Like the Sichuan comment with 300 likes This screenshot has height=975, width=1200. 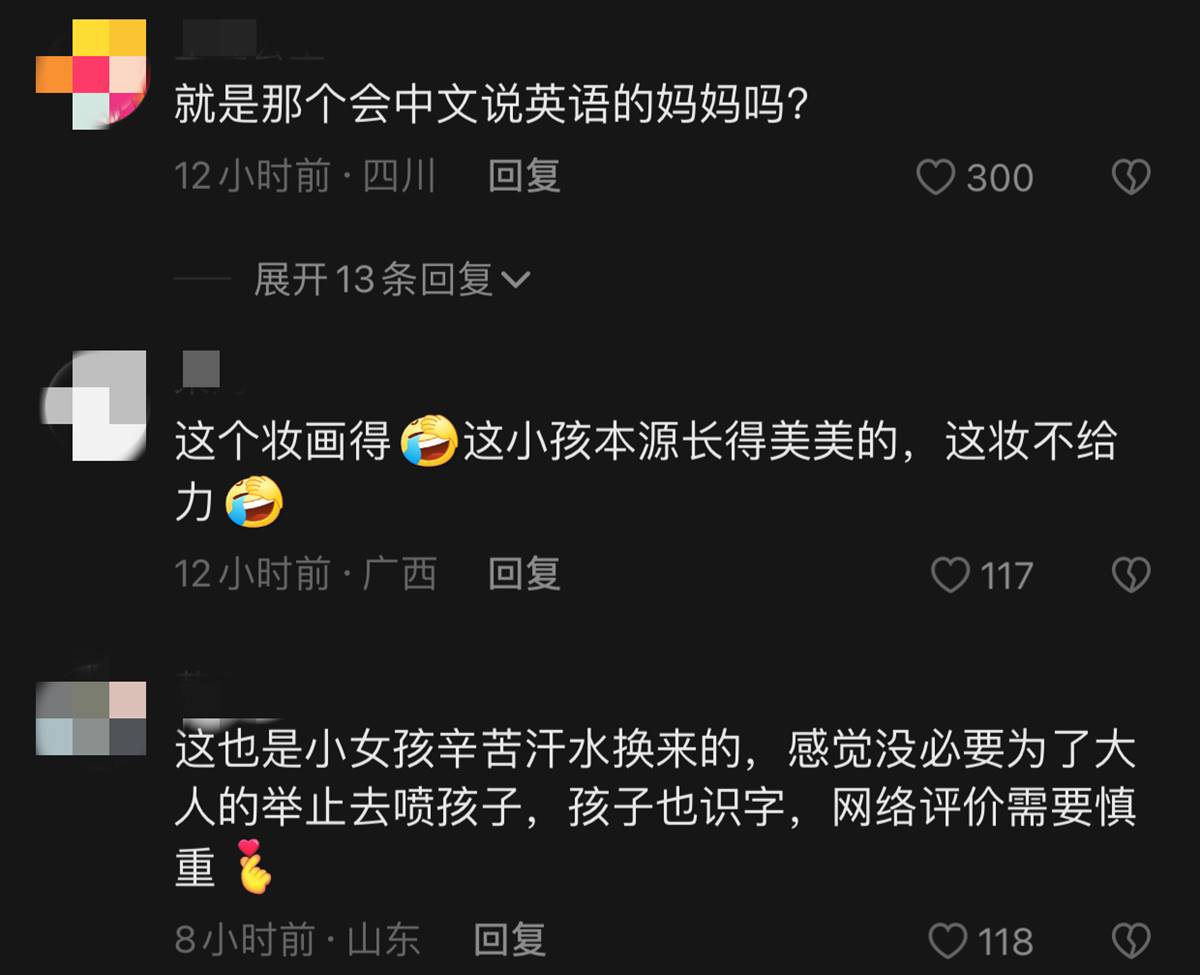coord(936,178)
